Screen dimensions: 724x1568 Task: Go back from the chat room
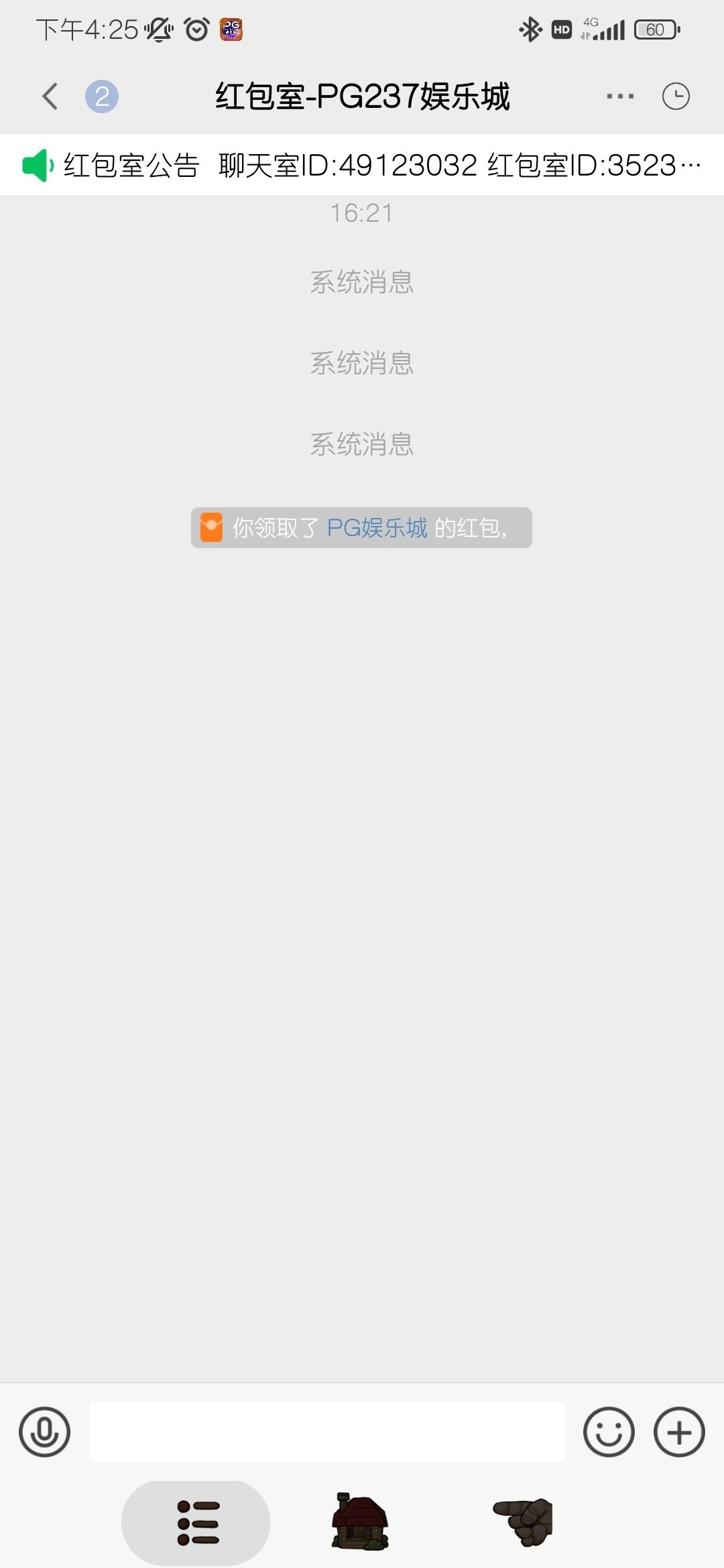pyautogui.click(x=50, y=96)
